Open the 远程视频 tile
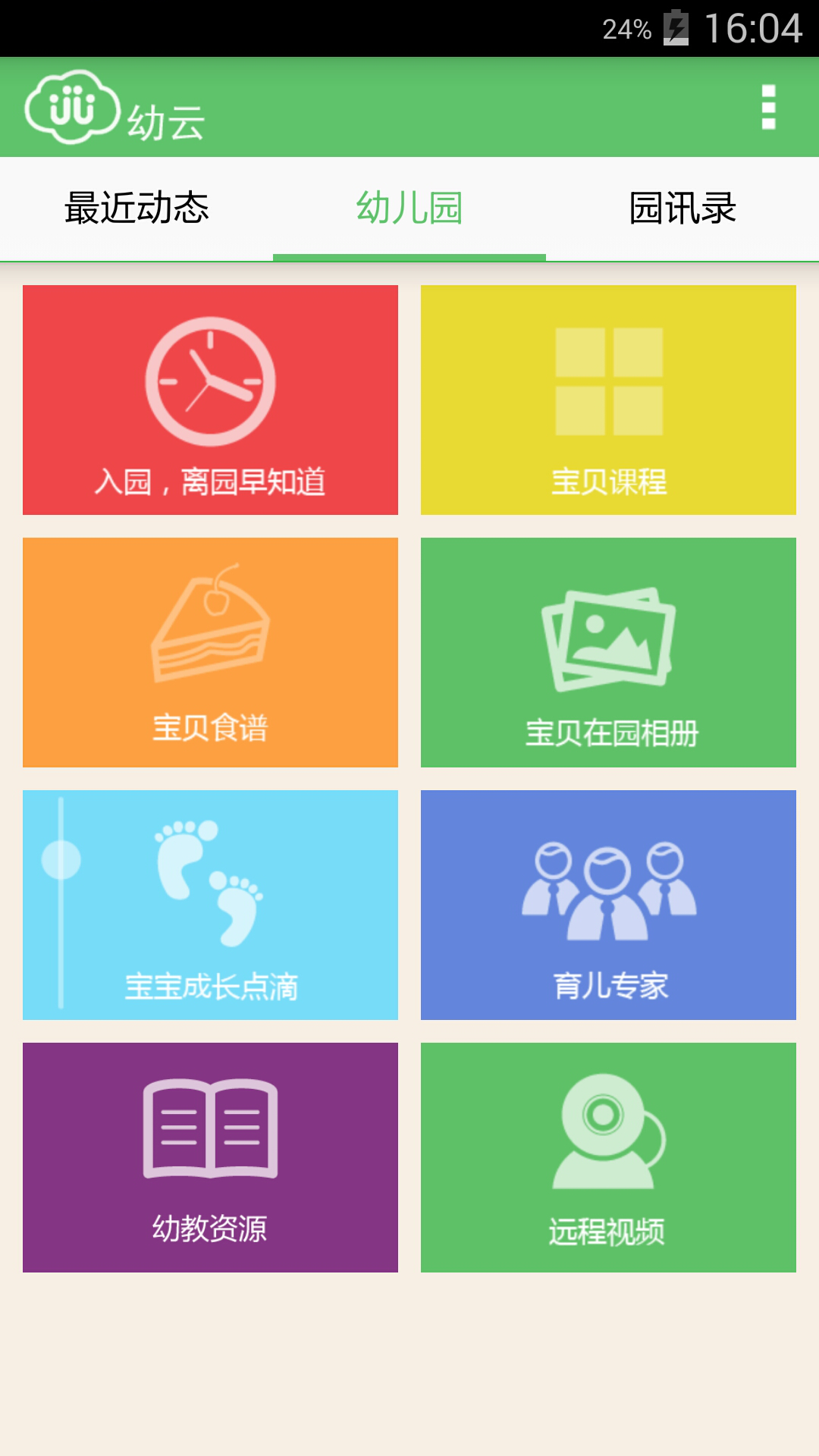819x1456 pixels. 608,1157
